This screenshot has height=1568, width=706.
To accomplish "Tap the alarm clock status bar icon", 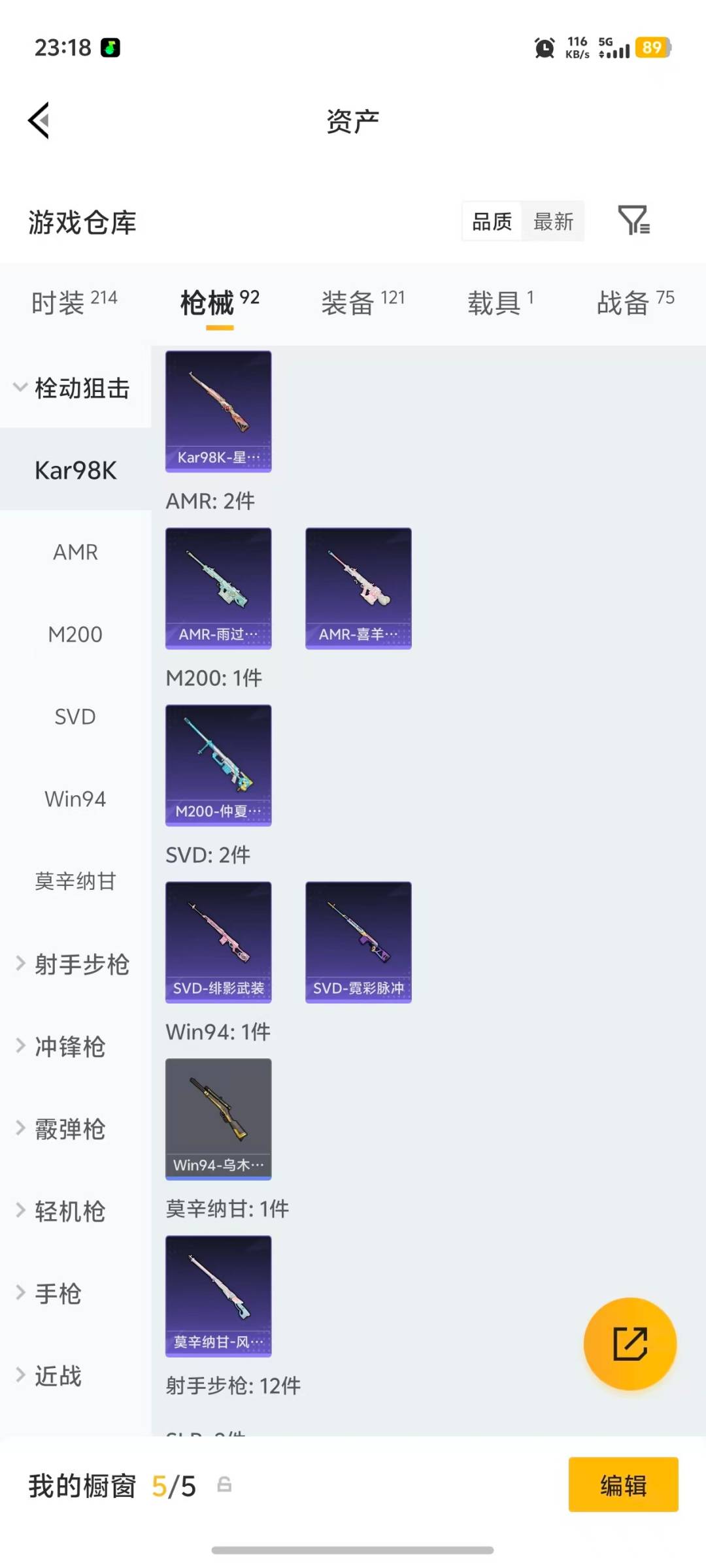I will [543, 48].
